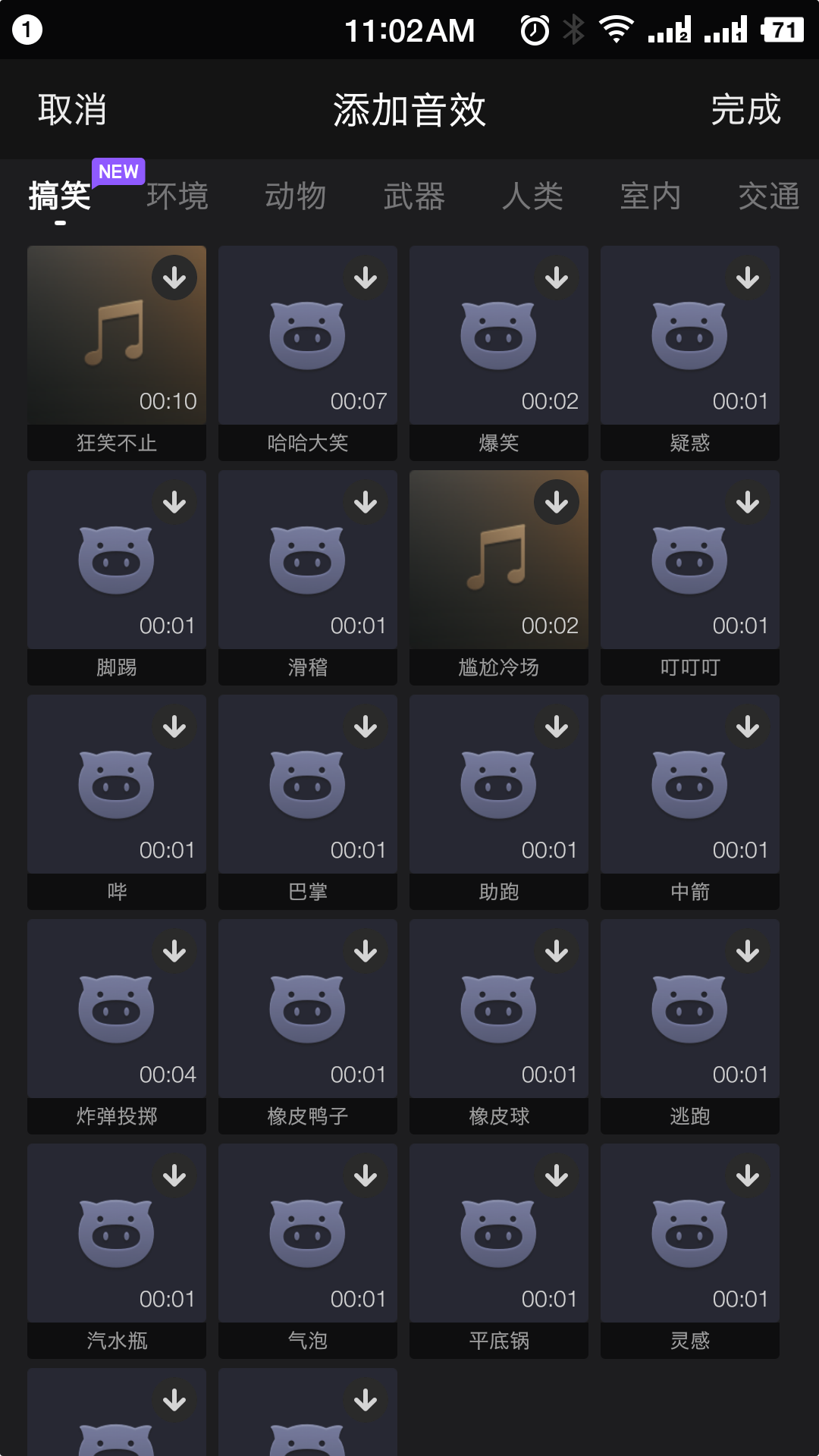Select the 尴尬冷场 sound effect
The image size is (819, 1456).
pyautogui.click(x=499, y=577)
